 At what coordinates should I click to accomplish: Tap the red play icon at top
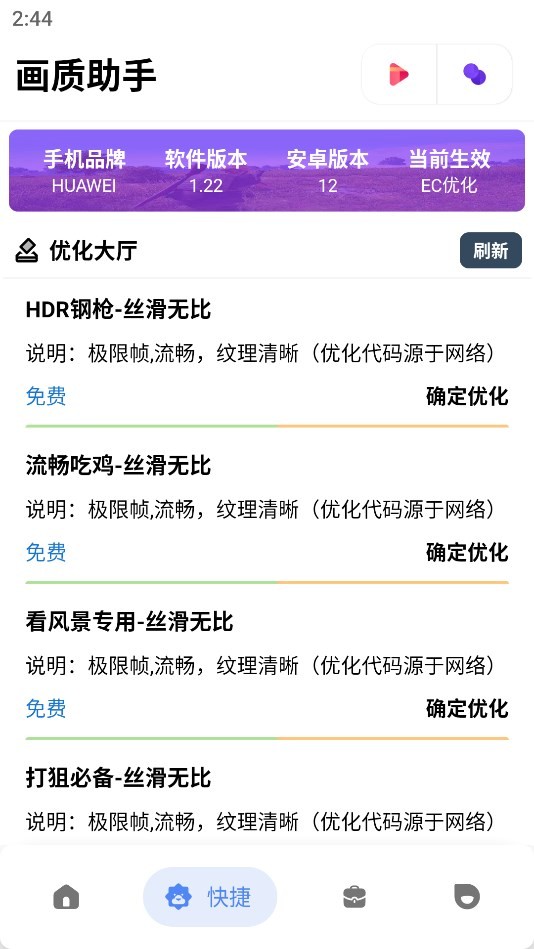point(398,74)
